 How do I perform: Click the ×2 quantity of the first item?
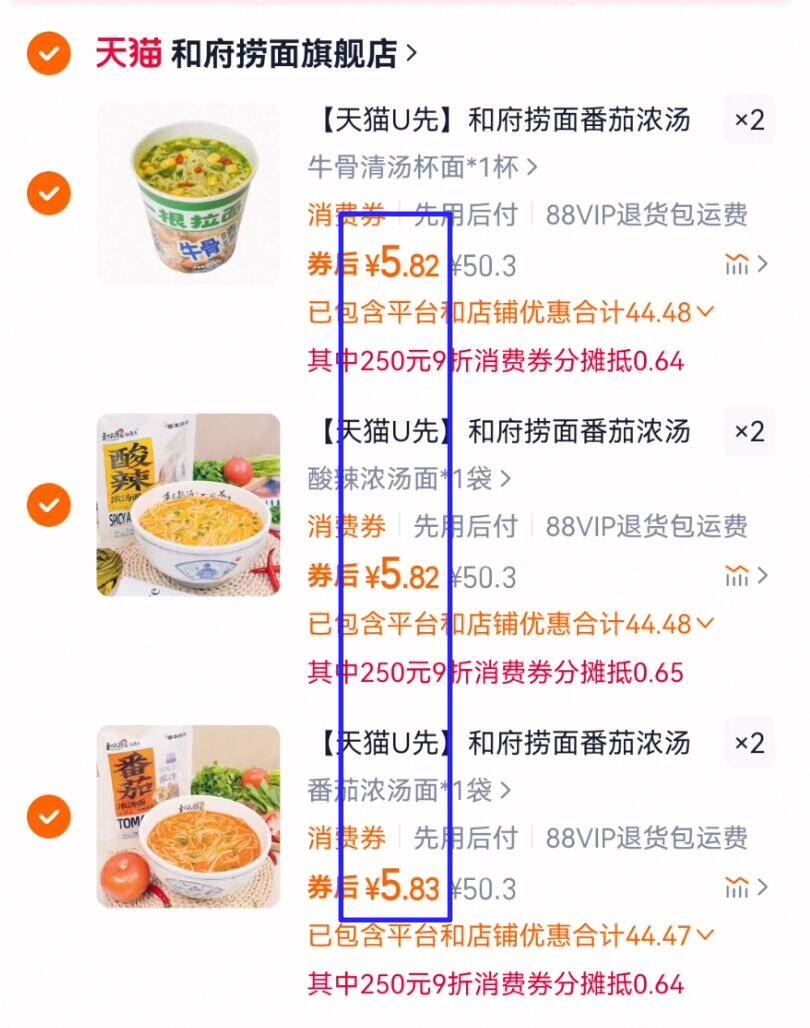tap(749, 120)
